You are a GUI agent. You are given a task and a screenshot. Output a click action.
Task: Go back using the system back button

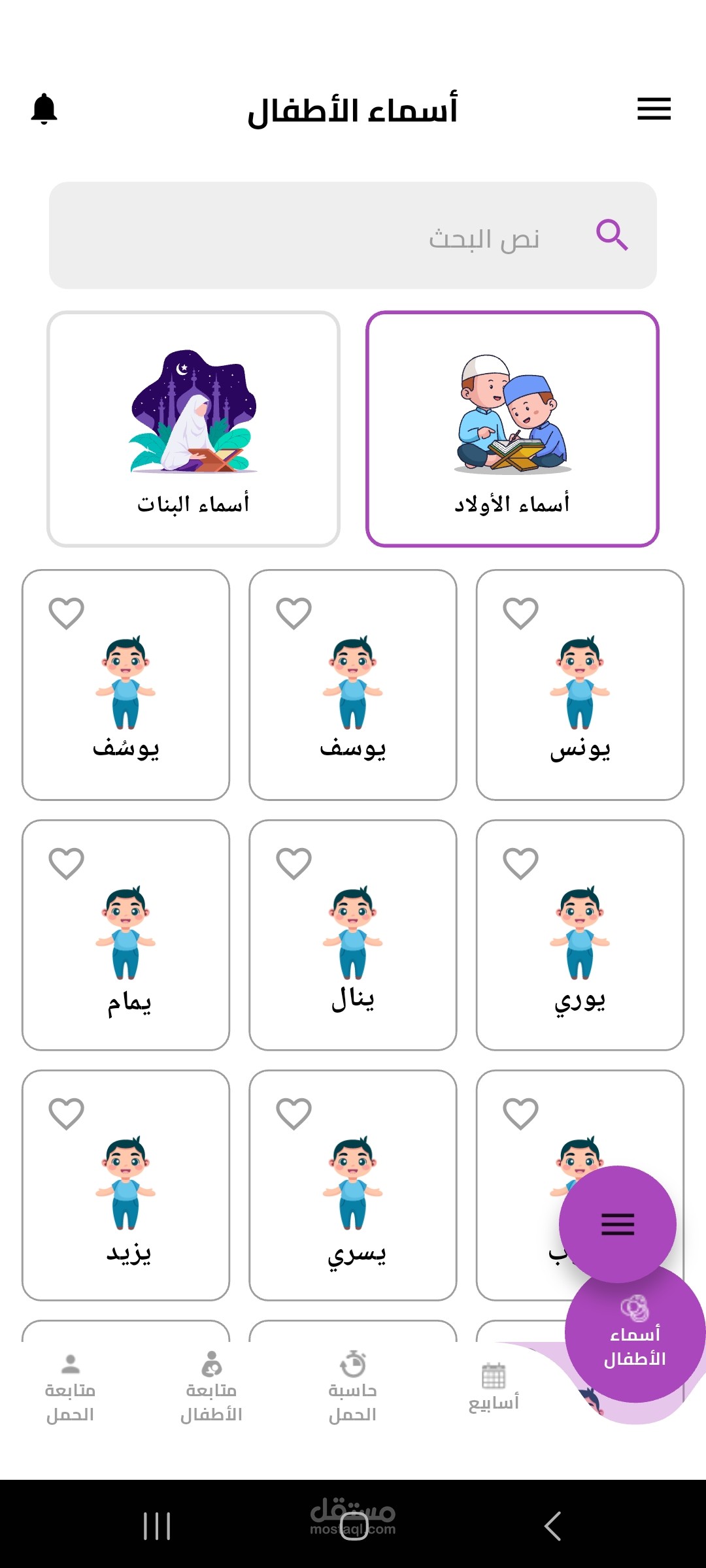(x=552, y=1526)
